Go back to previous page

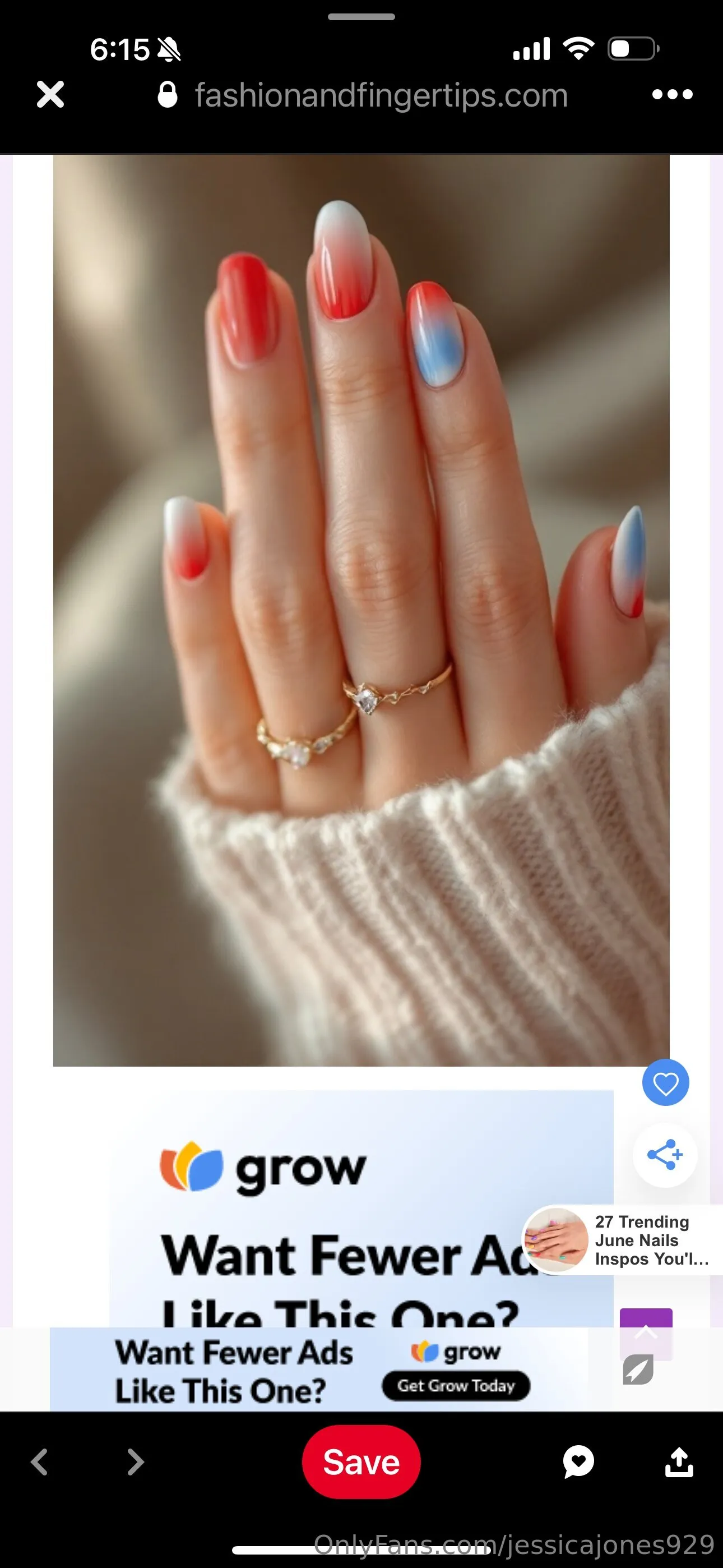pyautogui.click(x=40, y=1462)
